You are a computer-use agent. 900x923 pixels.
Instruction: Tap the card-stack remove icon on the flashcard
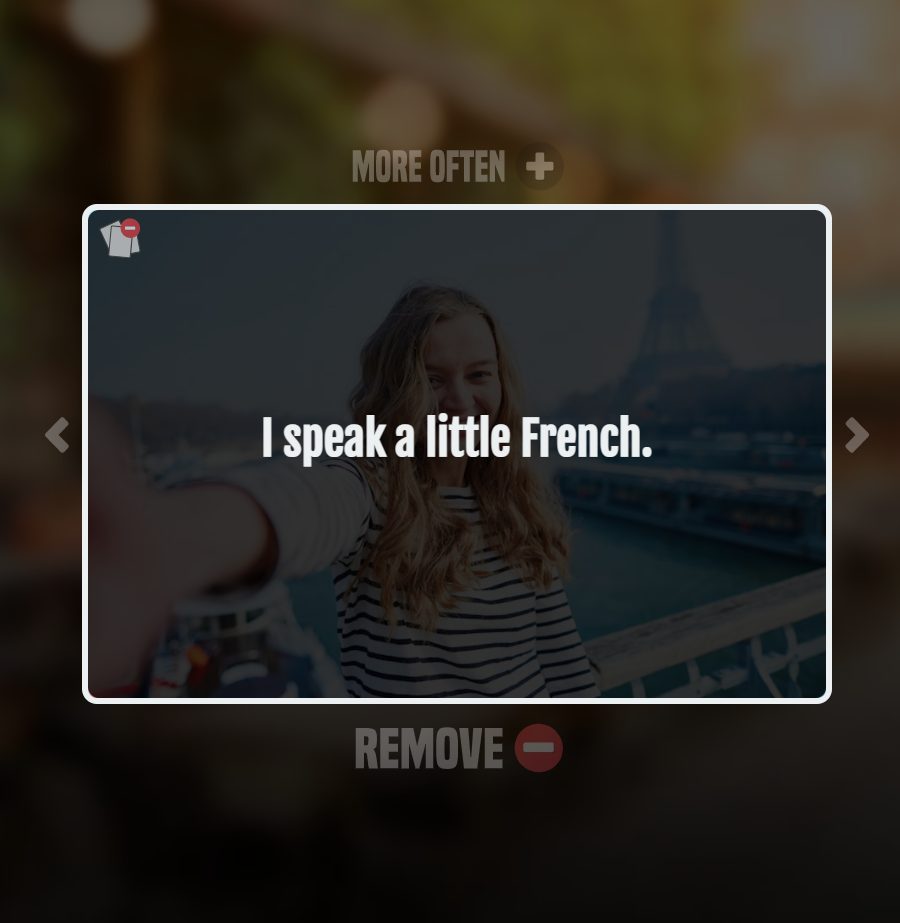[x=121, y=239]
